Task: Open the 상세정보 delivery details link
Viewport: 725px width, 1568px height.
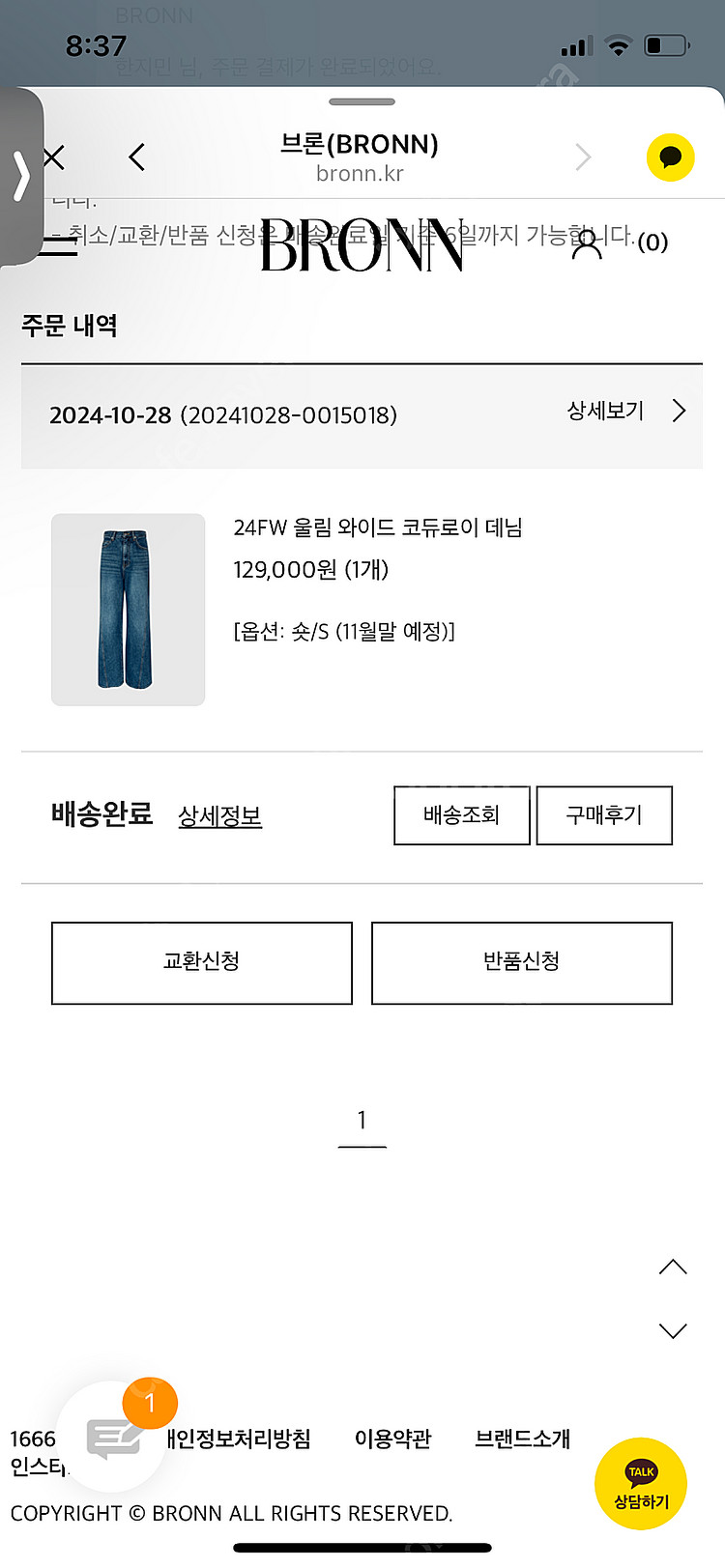Action: click(x=219, y=816)
